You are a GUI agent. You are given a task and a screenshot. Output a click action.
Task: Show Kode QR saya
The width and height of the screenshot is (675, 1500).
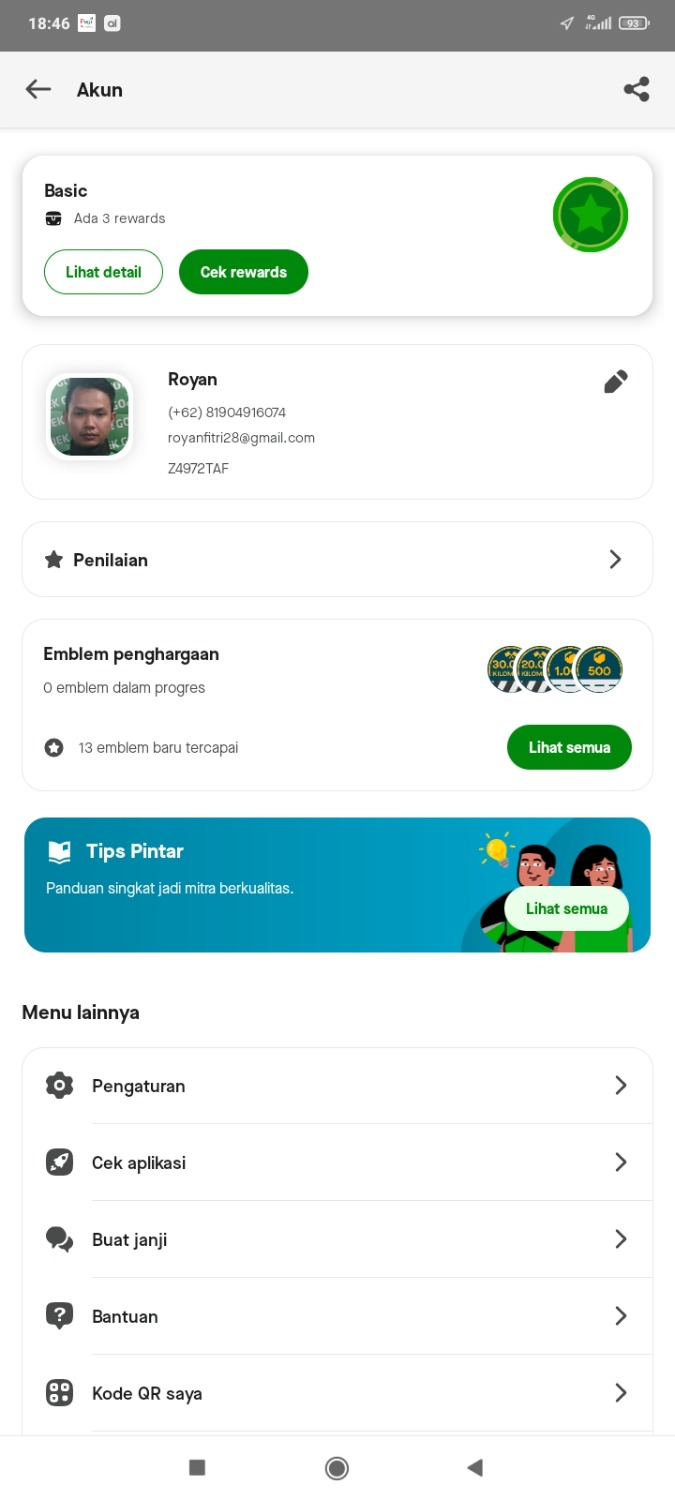point(337,1393)
